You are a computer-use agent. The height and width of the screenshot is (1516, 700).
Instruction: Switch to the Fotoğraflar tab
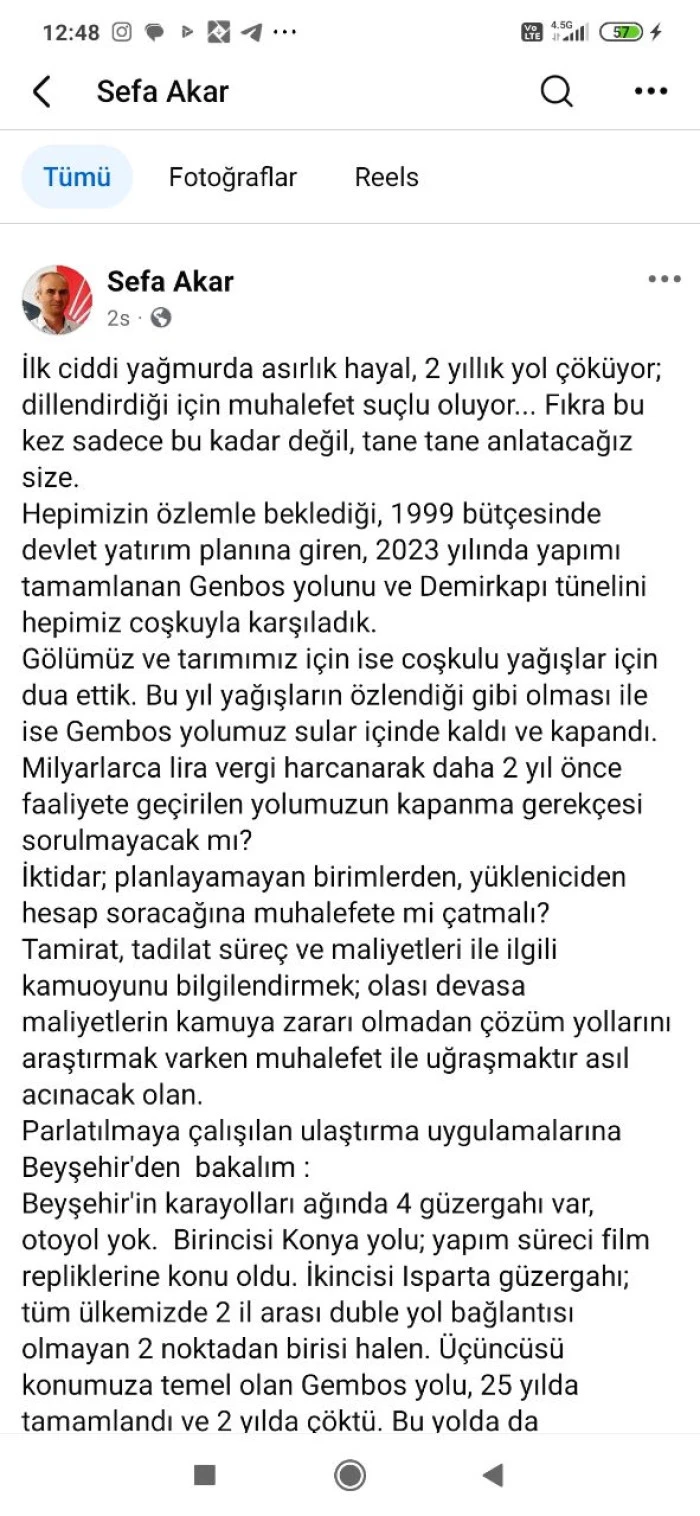232,177
